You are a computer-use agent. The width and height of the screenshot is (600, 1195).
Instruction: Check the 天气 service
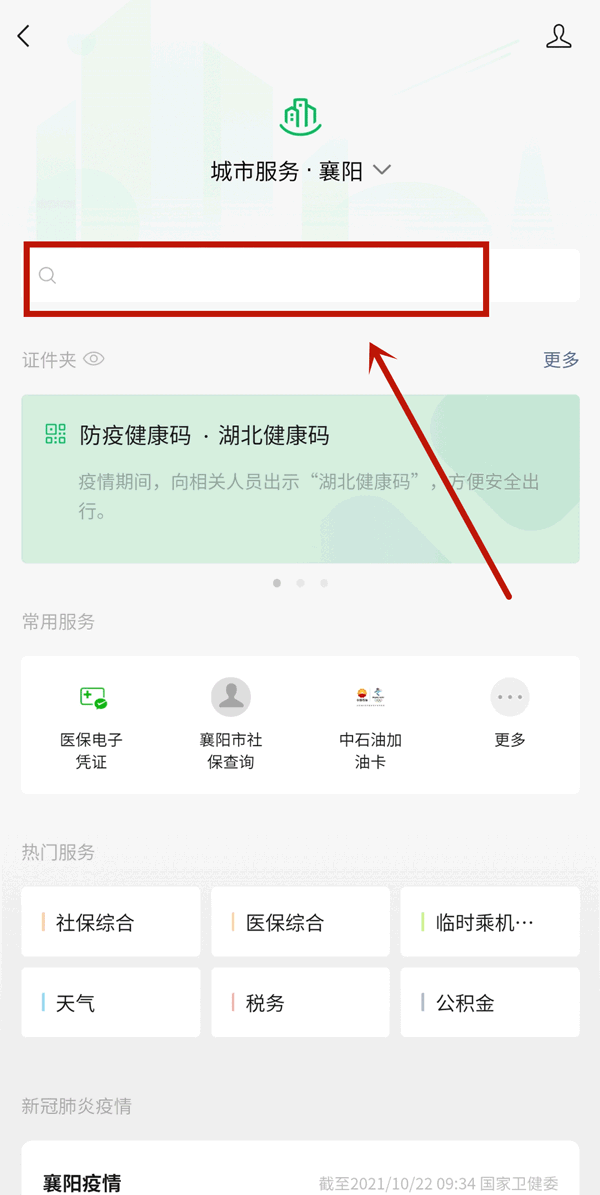point(111,1002)
